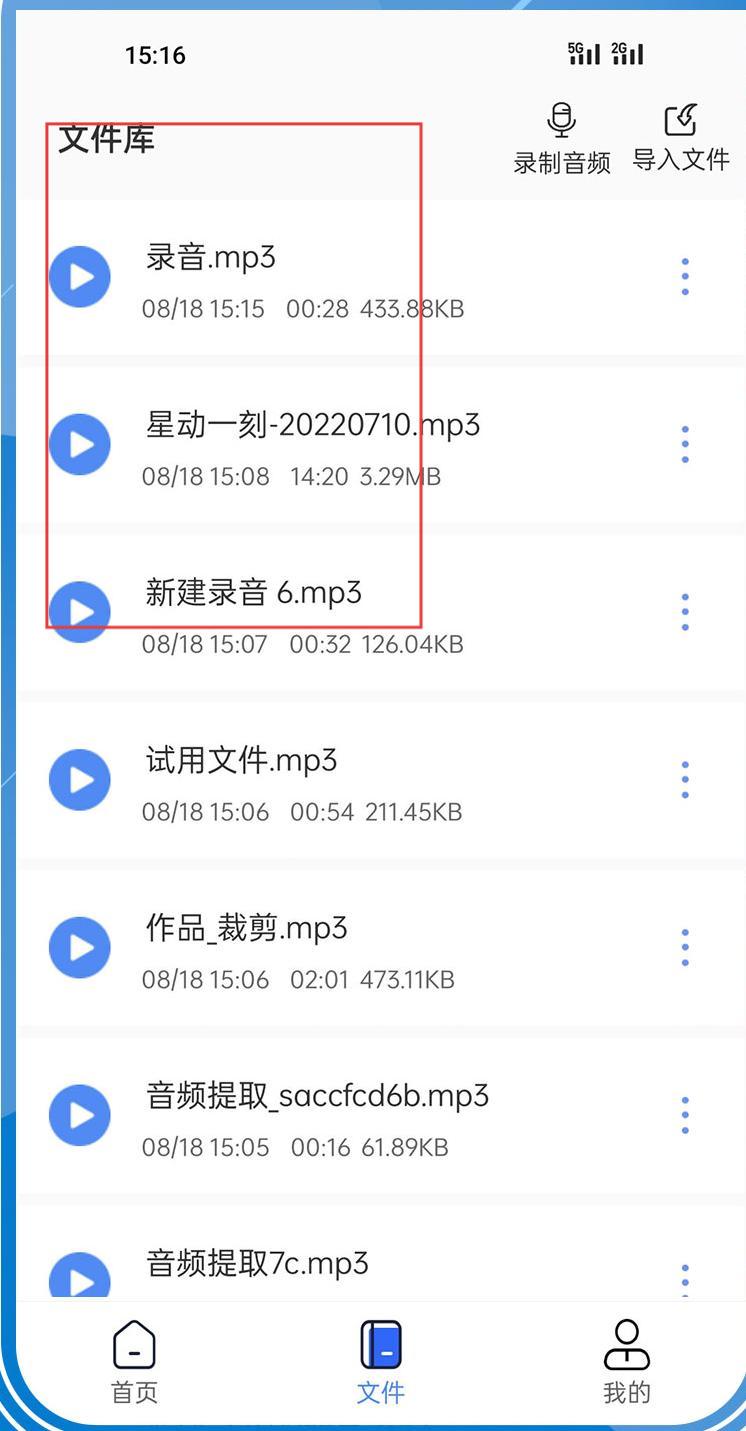This screenshot has width=746, height=1431.
Task: Open the overflow menu for 音频提取_saccfcd6b.mp3
Action: (x=685, y=1115)
